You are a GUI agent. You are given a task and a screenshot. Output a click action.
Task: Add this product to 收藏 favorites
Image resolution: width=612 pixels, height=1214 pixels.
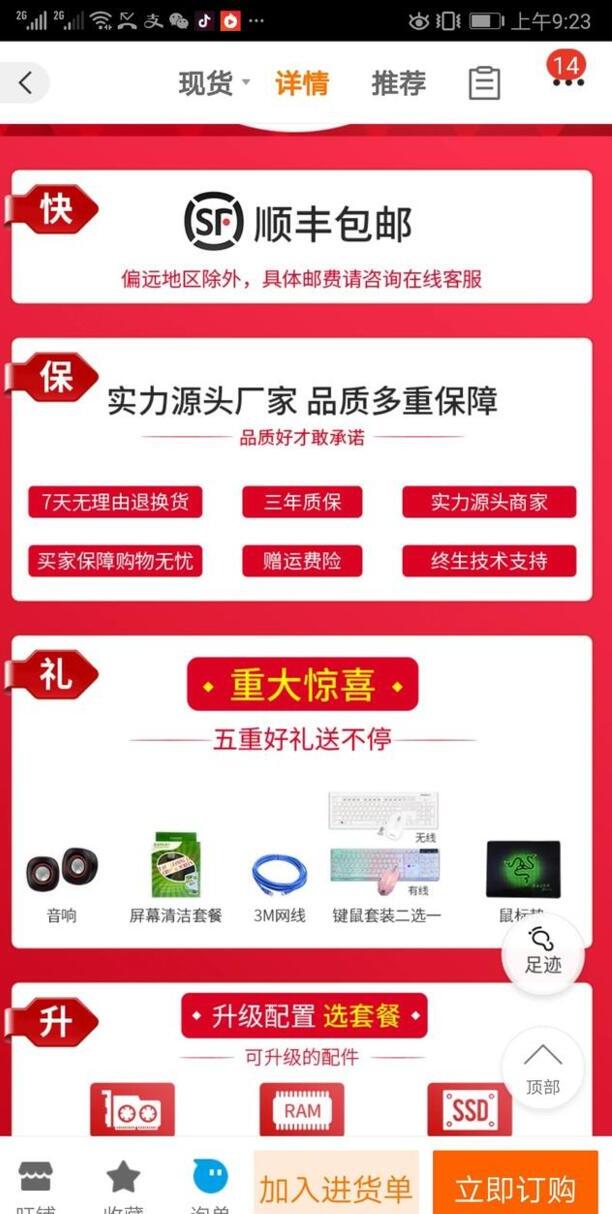coord(123,1185)
